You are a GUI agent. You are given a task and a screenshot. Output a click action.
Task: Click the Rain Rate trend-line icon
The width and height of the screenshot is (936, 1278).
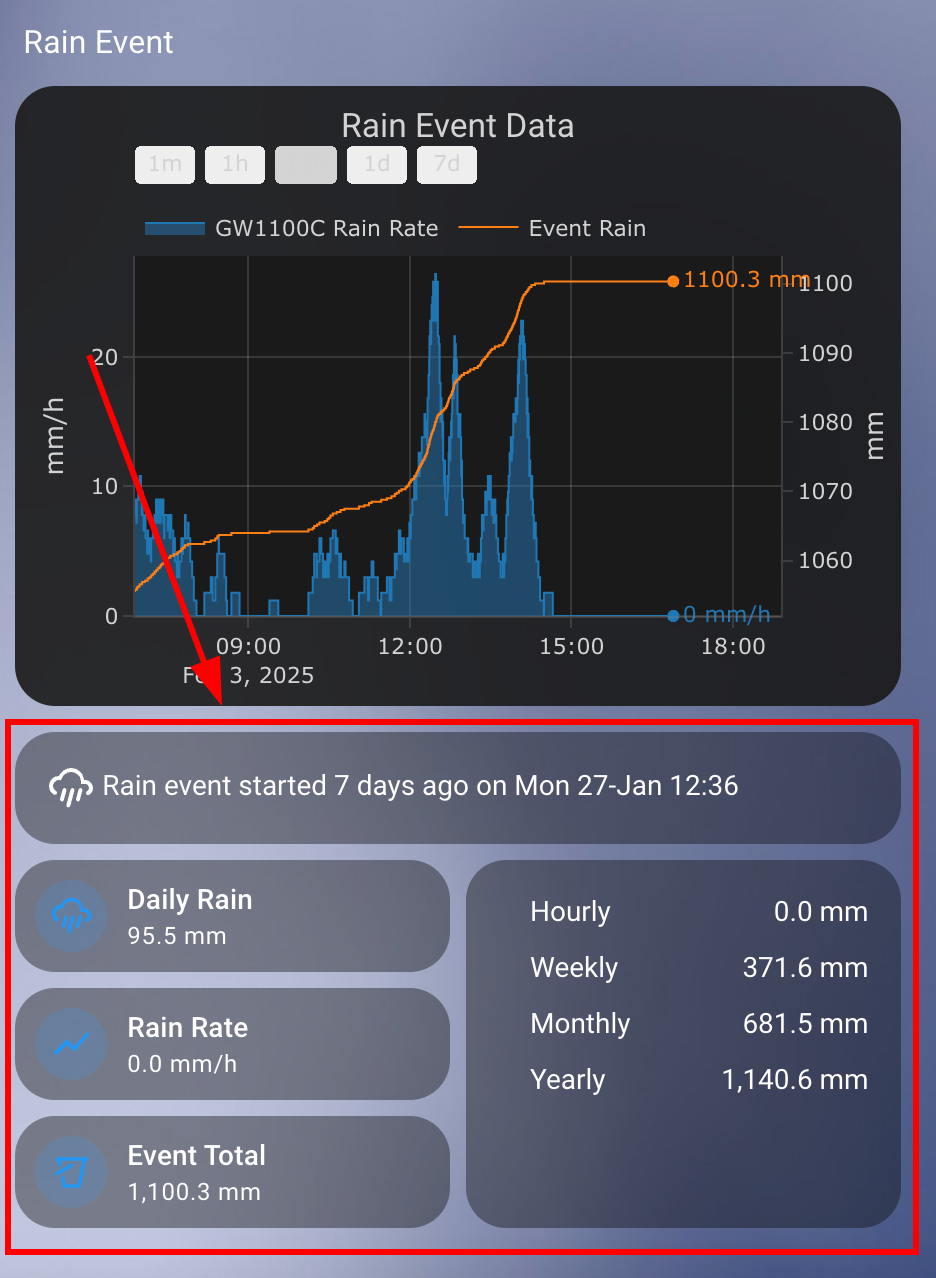click(x=72, y=1043)
